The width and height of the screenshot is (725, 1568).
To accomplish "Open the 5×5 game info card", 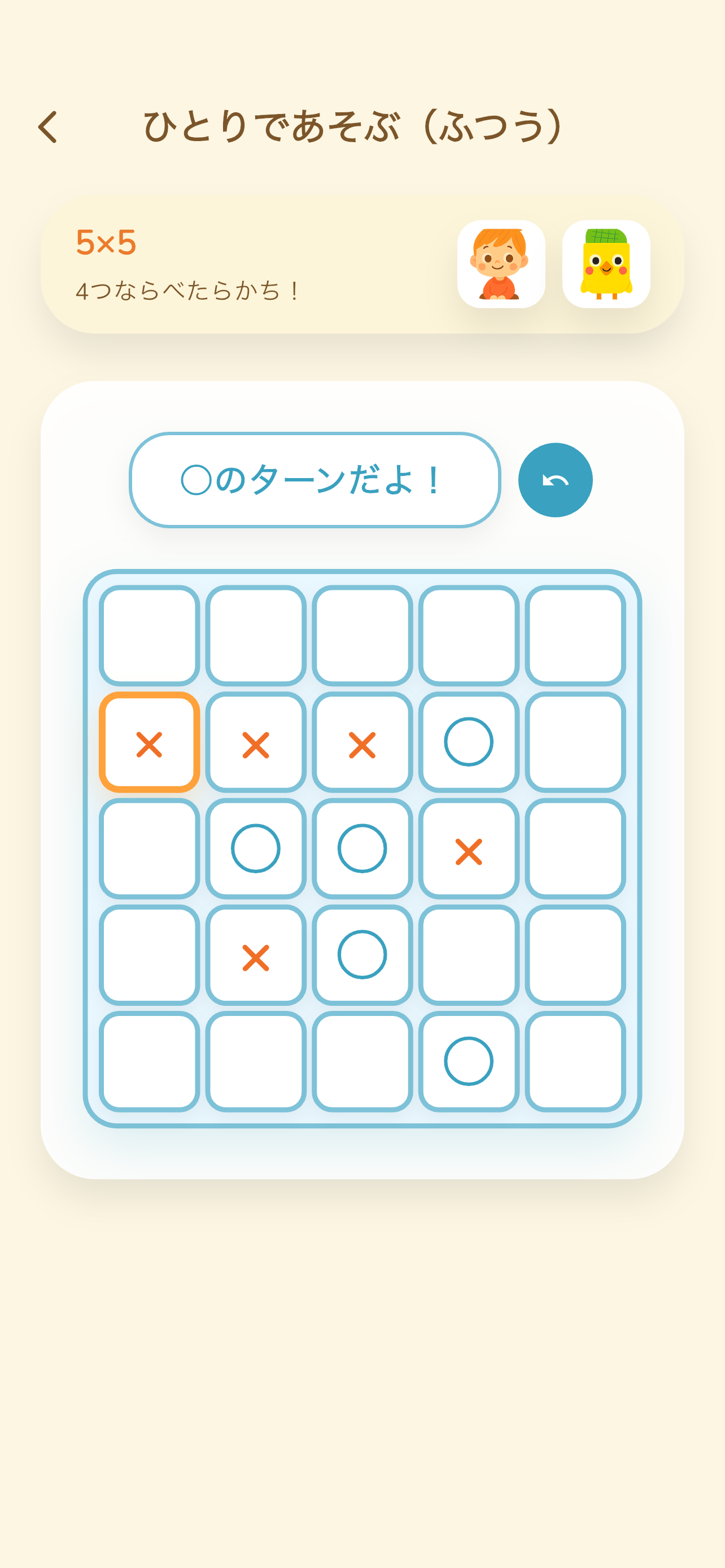I will pos(243,264).
